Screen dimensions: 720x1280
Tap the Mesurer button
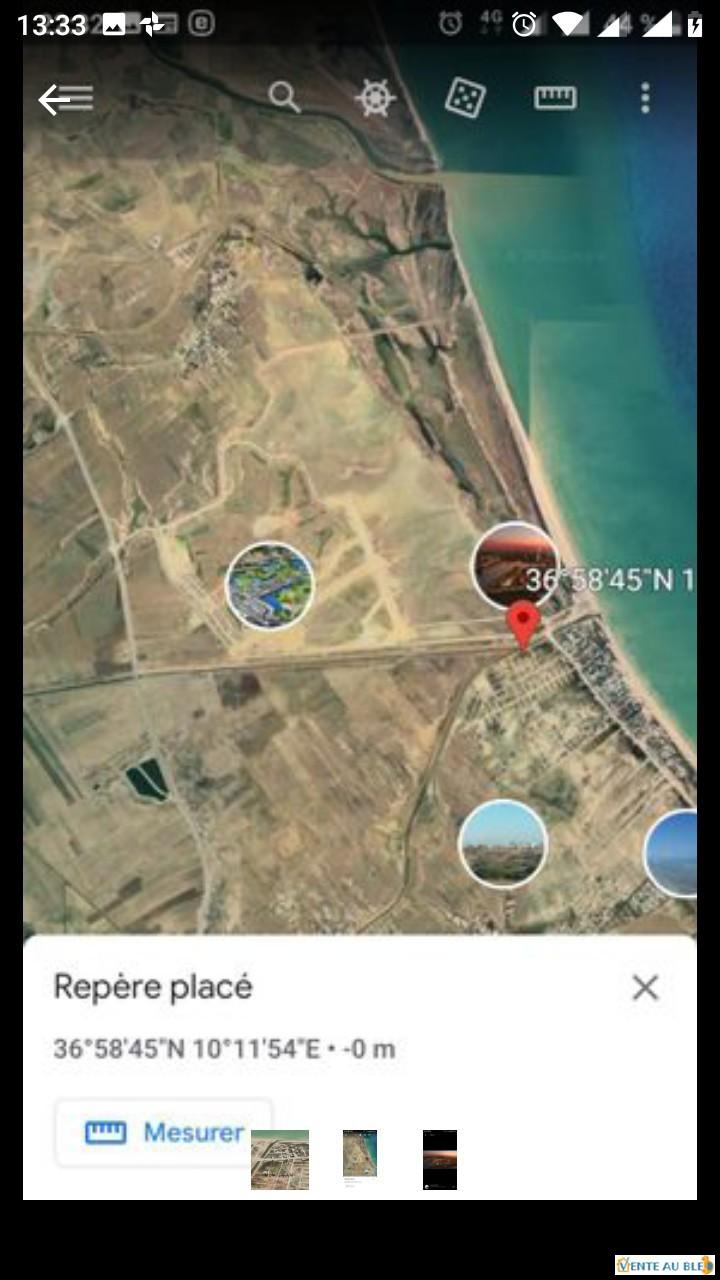coord(164,1132)
